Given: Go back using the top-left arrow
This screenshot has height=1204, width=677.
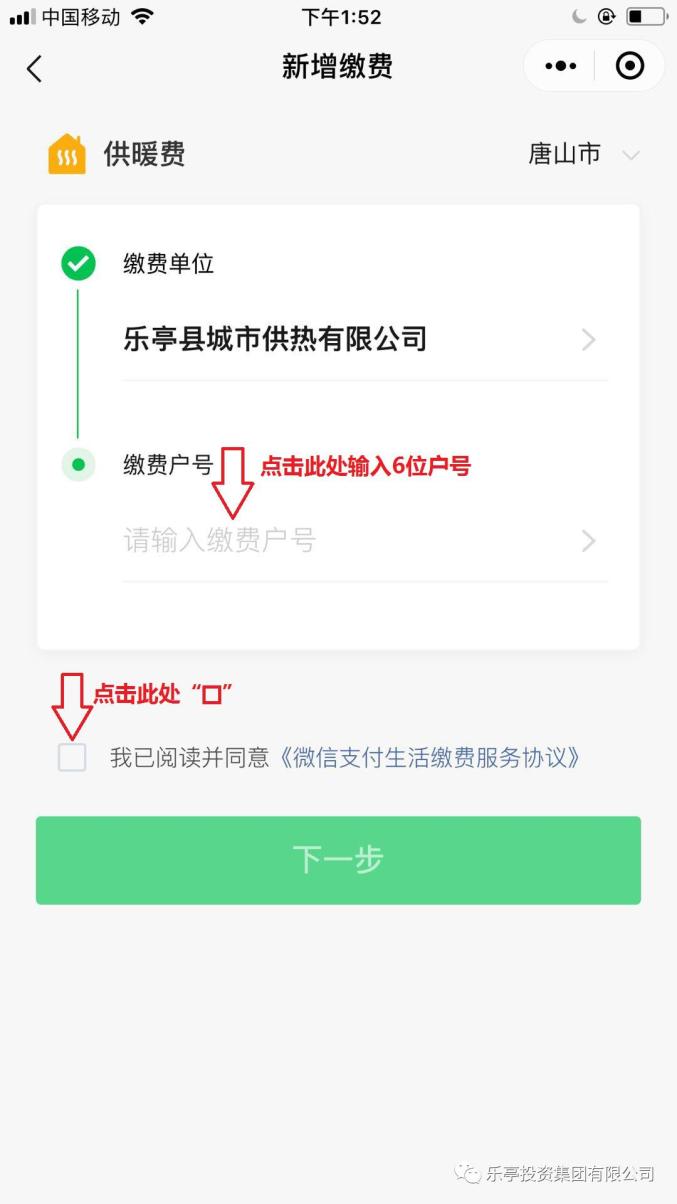Looking at the screenshot, I should pyautogui.click(x=34, y=68).
